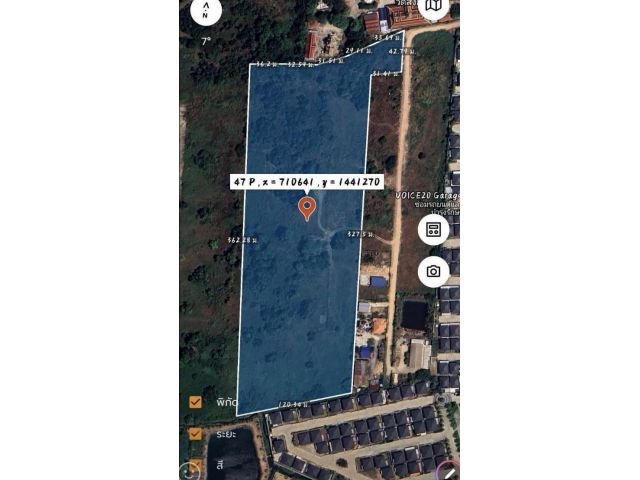Tap the north compass button

pyautogui.click(x=206, y=10)
